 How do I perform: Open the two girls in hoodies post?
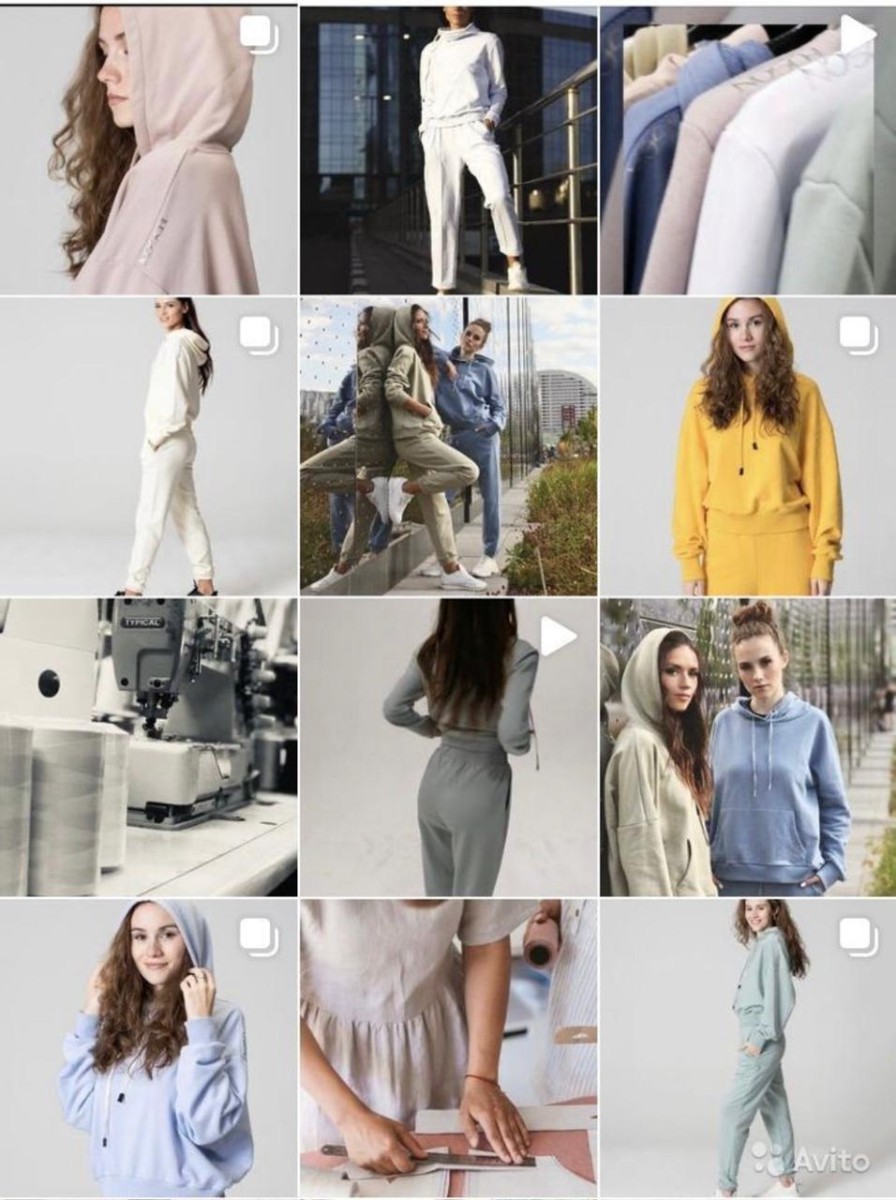(748, 746)
